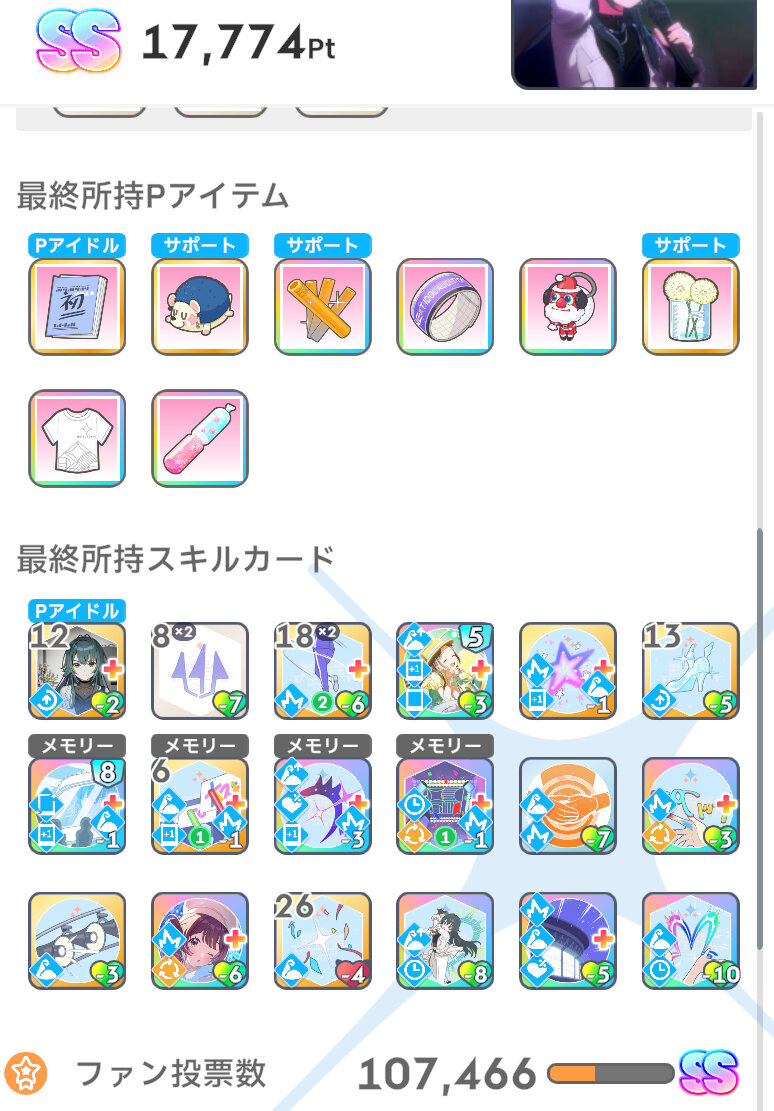Open the stage spotlights skill card
774x1111 pixels.
77,941
